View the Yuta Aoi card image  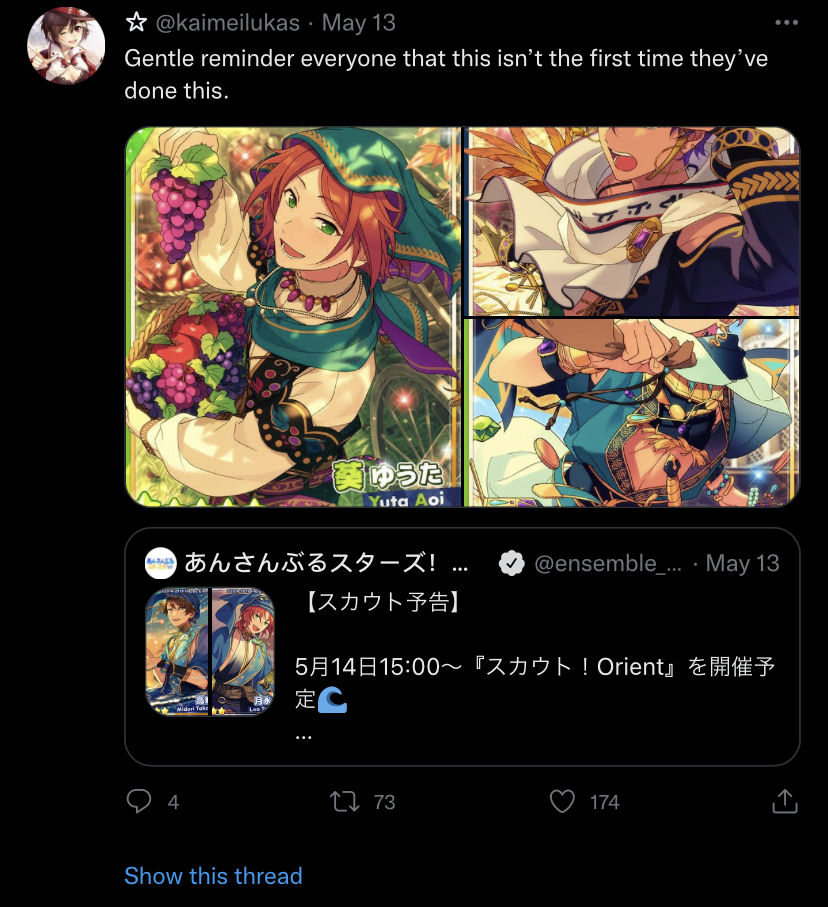tap(293, 316)
